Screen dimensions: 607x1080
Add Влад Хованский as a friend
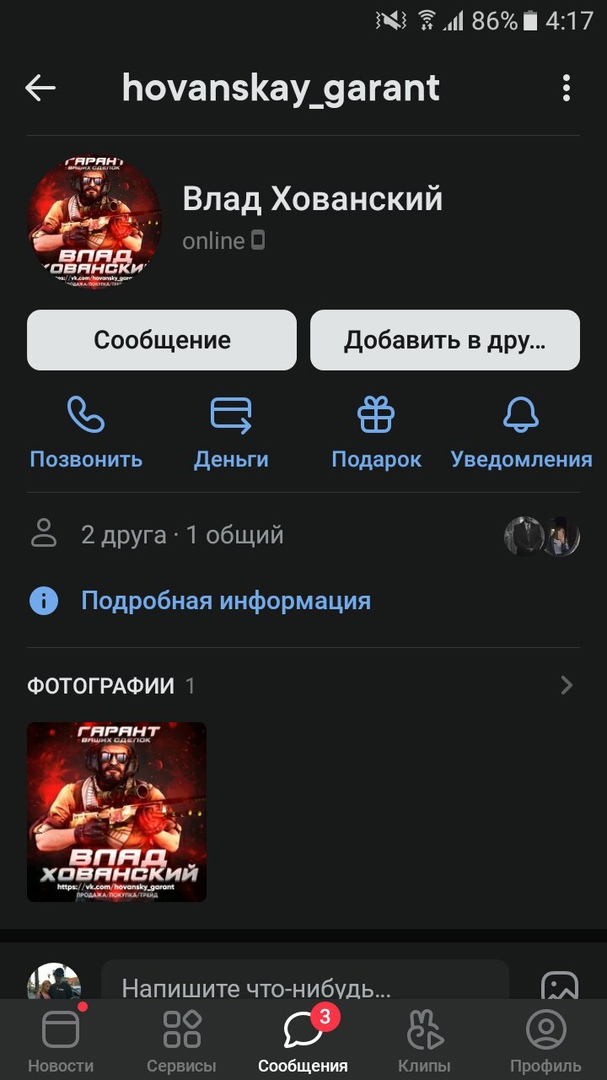click(x=445, y=340)
